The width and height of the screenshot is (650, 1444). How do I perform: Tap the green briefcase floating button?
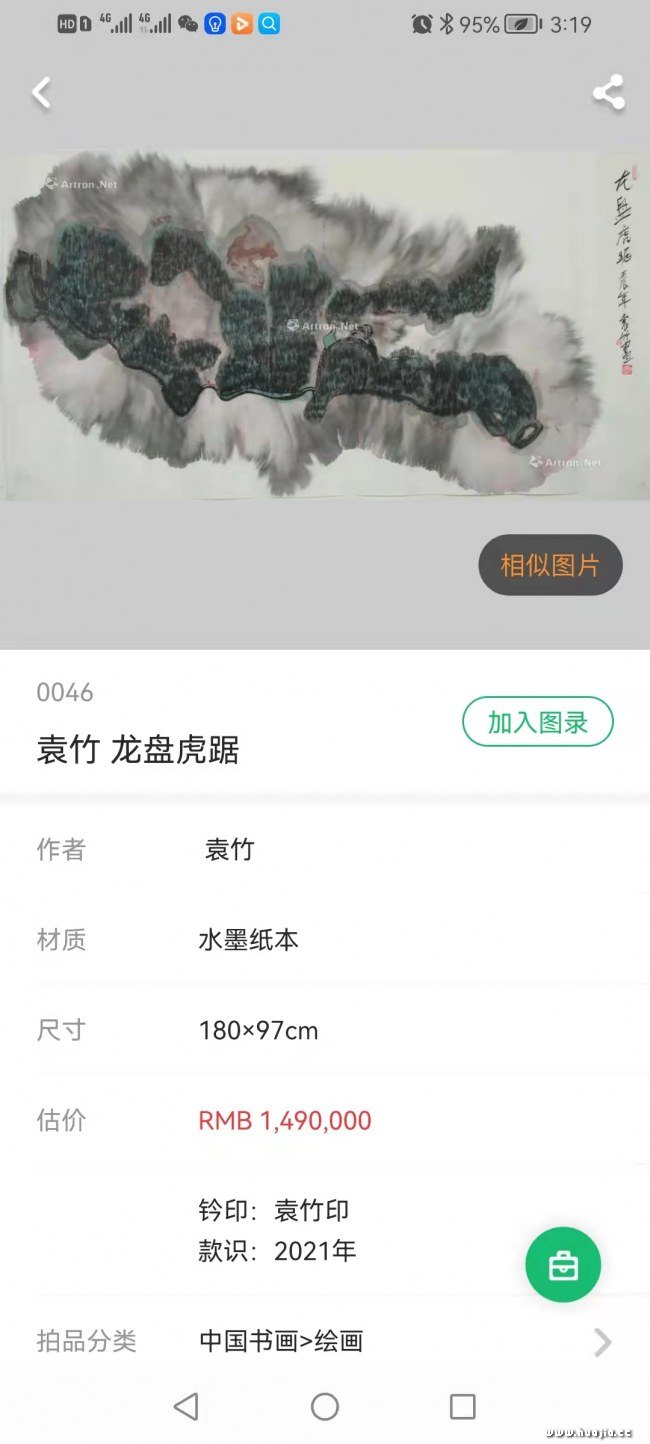[563, 1265]
